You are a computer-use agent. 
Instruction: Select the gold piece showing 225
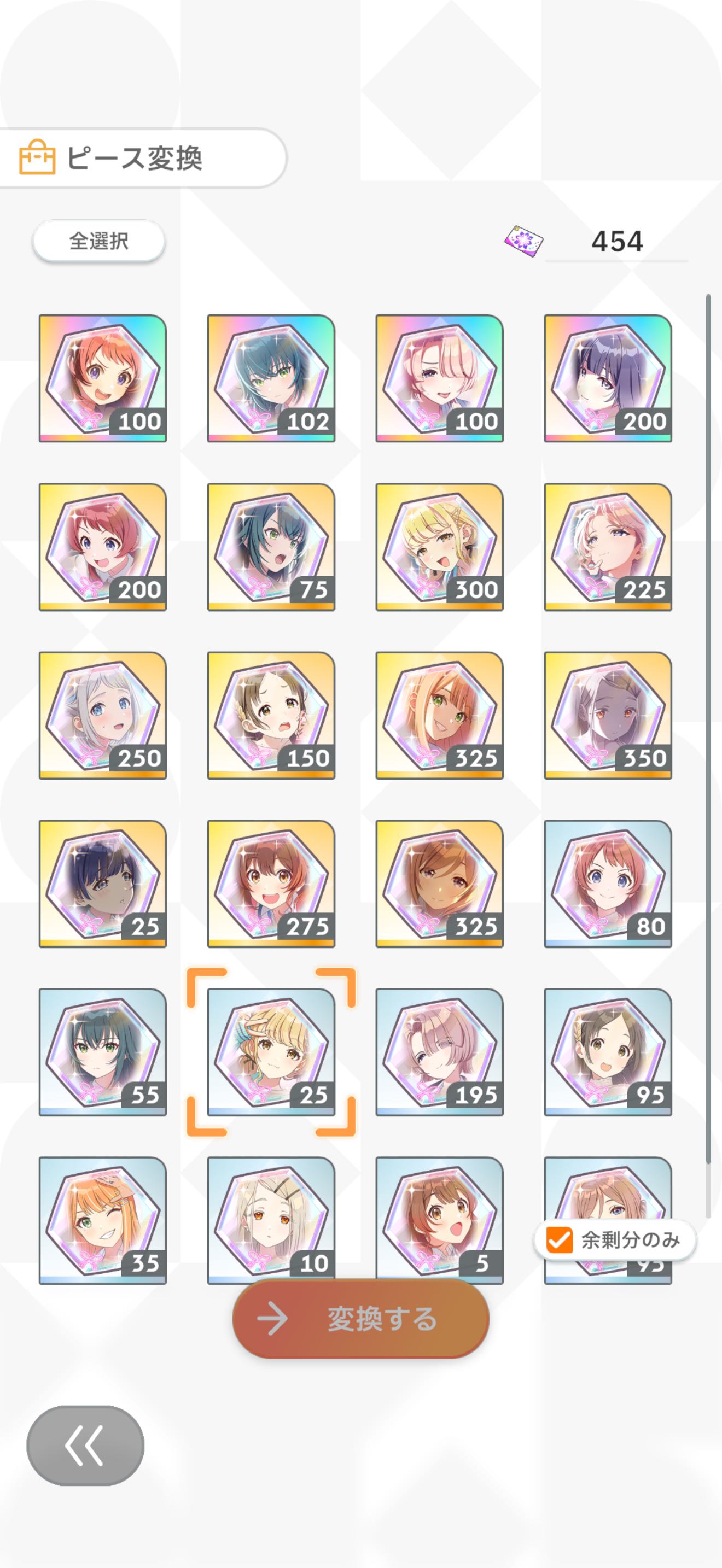pyautogui.click(x=608, y=547)
